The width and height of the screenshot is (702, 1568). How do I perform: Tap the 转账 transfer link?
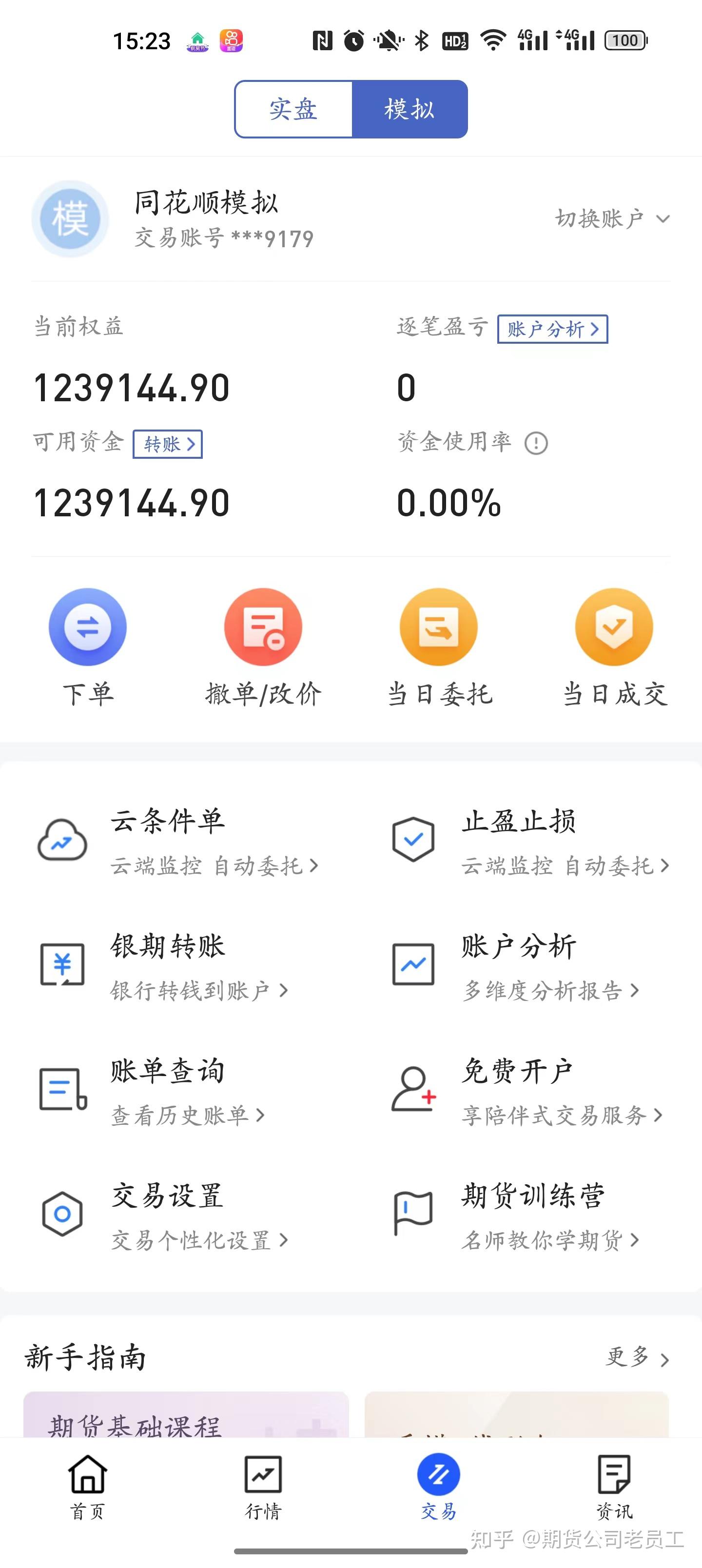point(167,444)
